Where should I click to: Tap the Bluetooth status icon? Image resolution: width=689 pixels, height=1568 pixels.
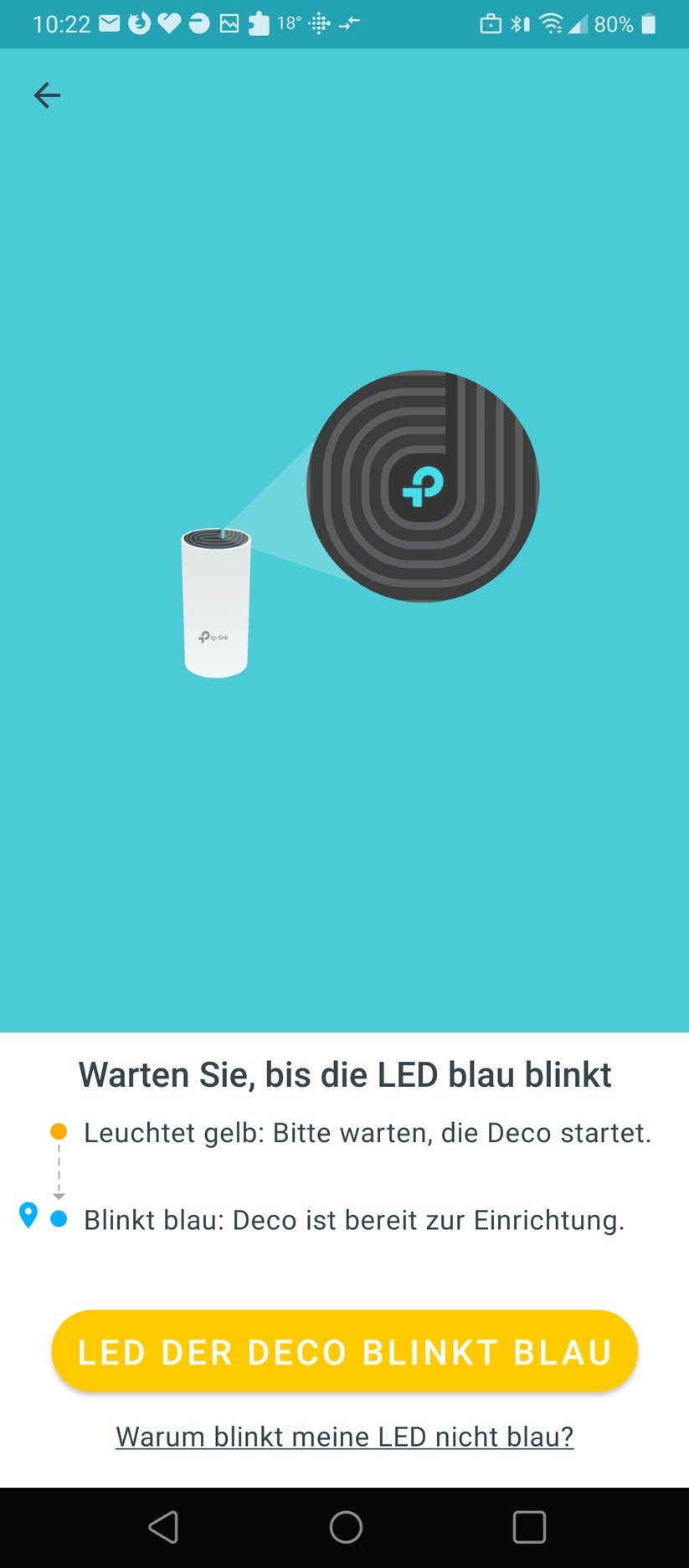click(x=519, y=23)
